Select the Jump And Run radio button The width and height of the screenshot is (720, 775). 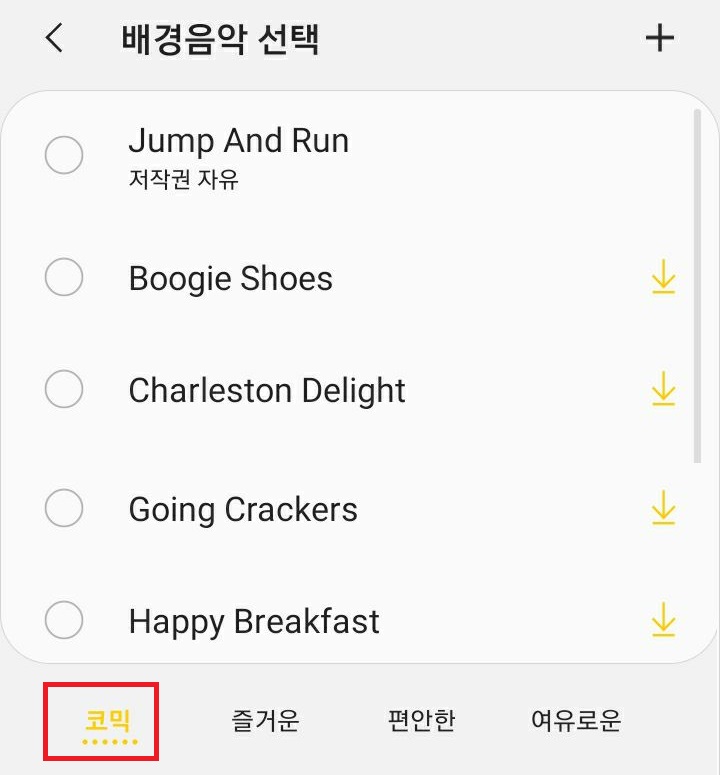[x=64, y=156]
